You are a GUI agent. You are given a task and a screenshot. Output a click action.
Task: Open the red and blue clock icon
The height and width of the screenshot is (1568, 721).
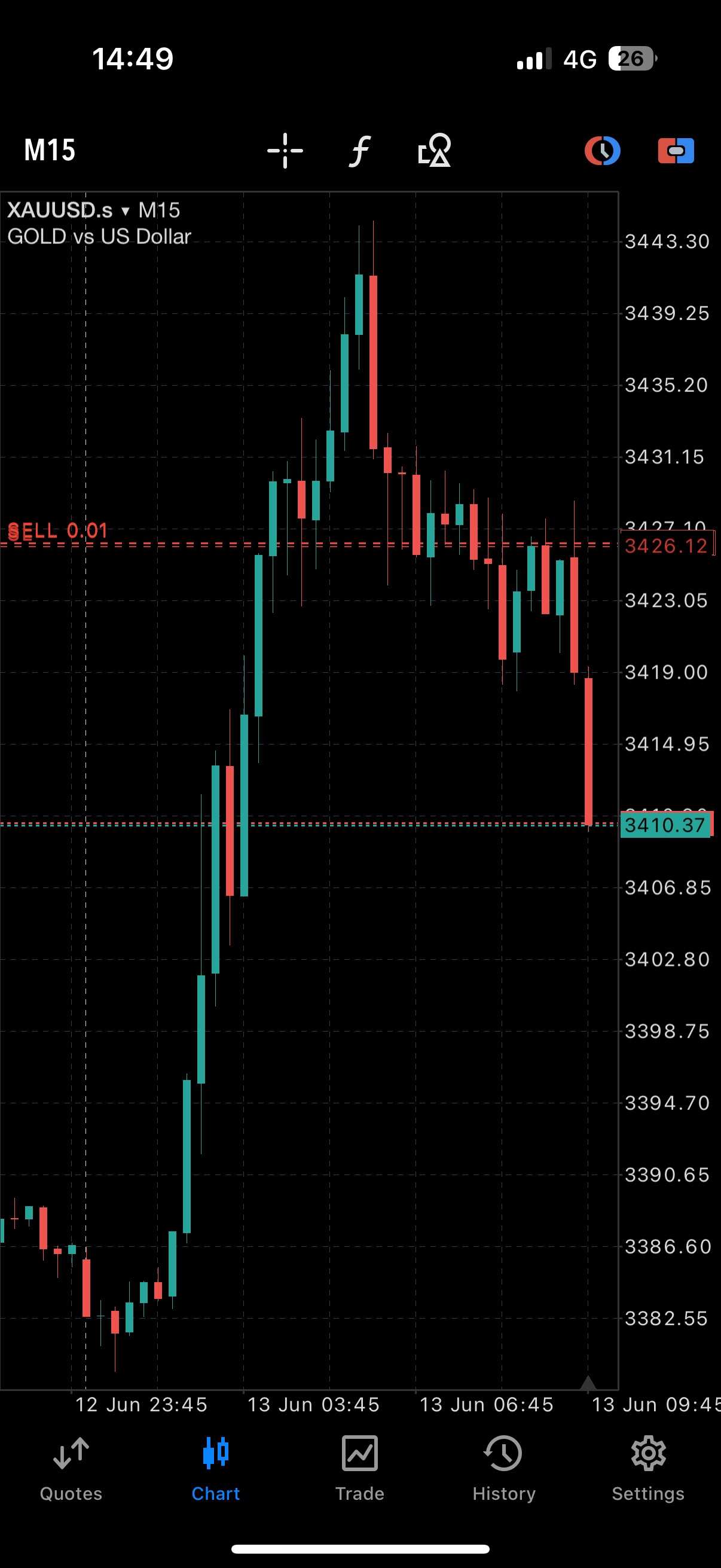tap(603, 150)
